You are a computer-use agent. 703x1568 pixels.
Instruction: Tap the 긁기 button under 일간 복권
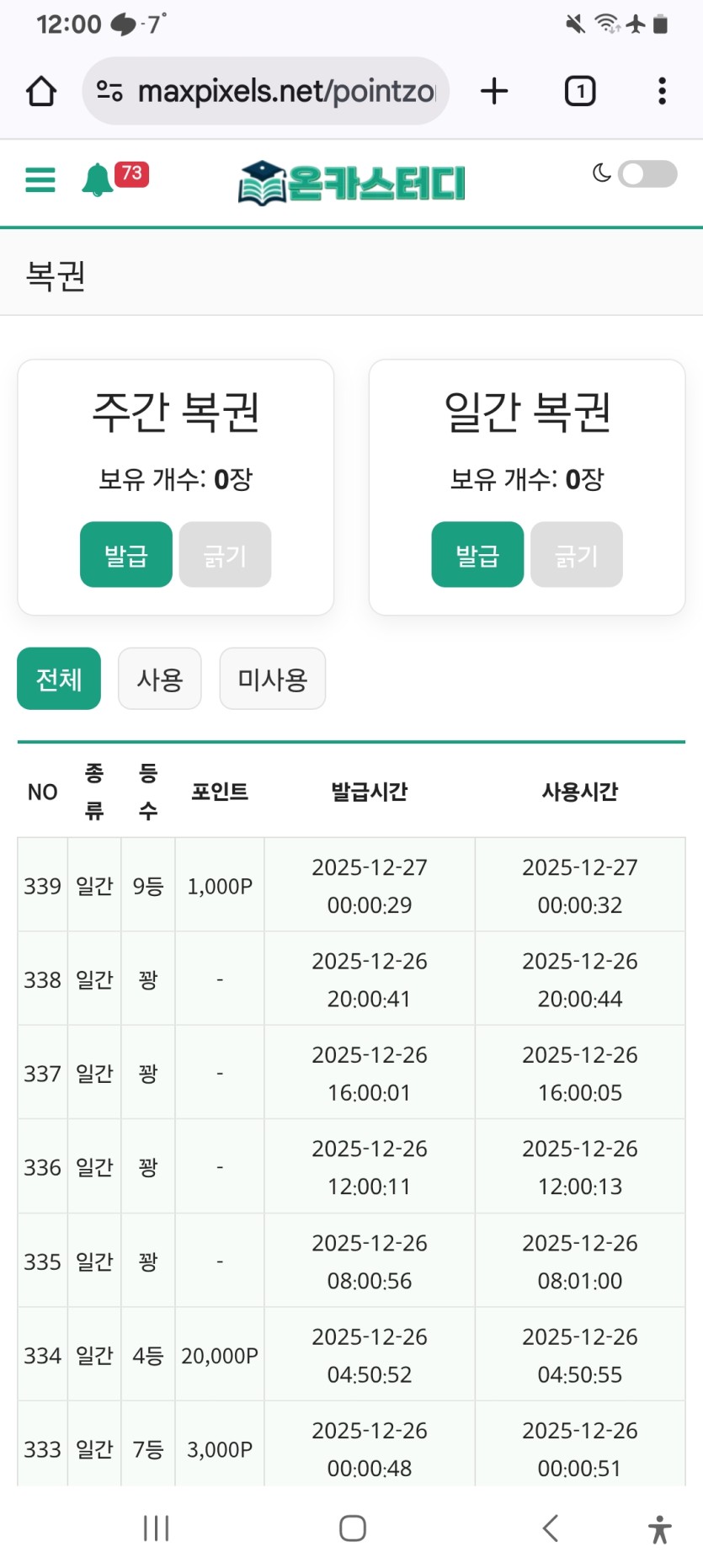[577, 555]
